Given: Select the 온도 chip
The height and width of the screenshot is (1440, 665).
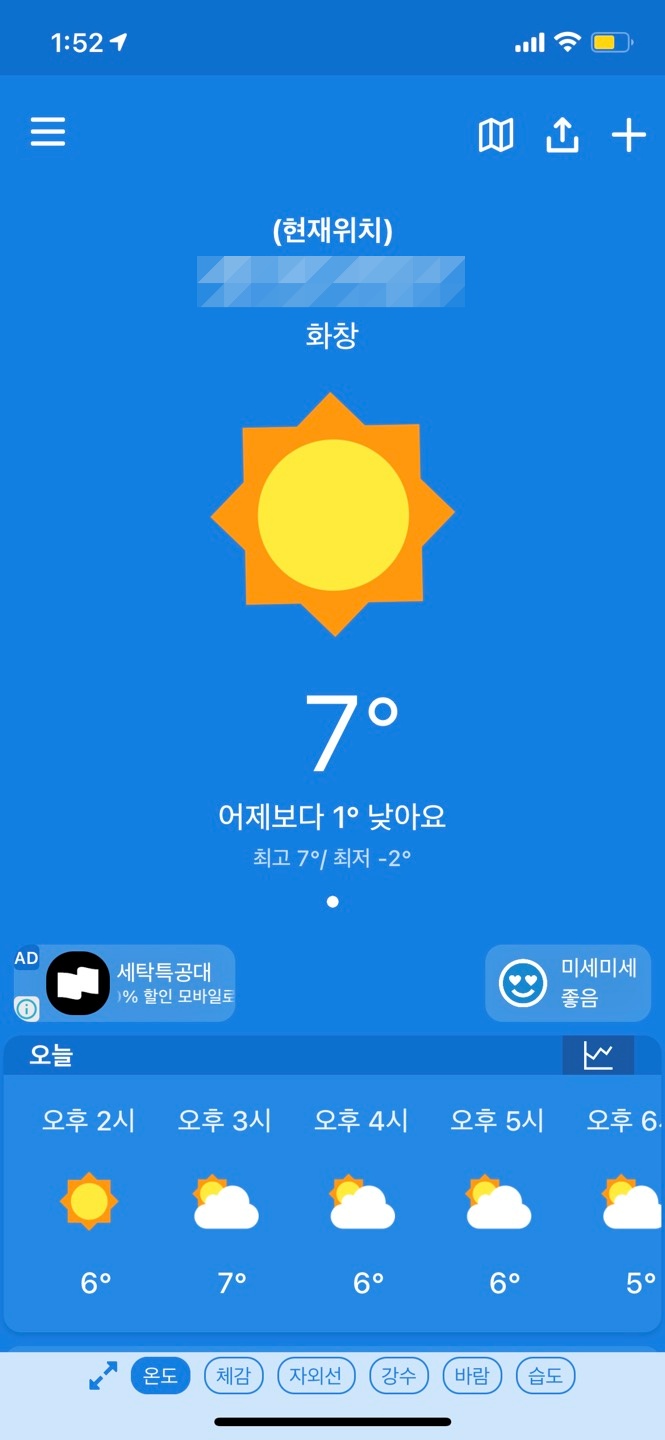Looking at the screenshot, I should click(x=160, y=1376).
